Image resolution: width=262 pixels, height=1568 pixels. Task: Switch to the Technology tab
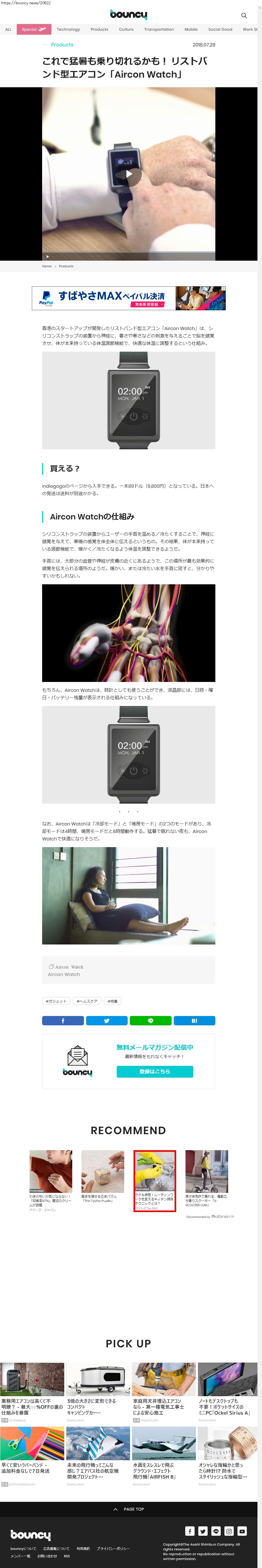(68, 29)
